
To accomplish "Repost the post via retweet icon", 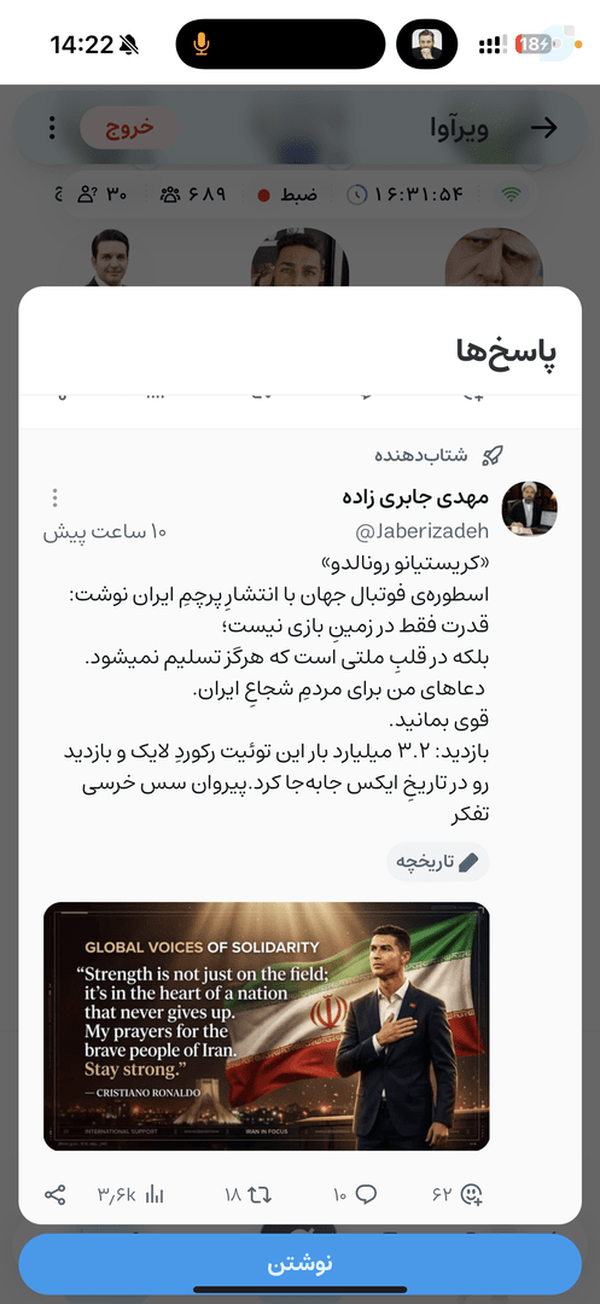I will point(260,1194).
